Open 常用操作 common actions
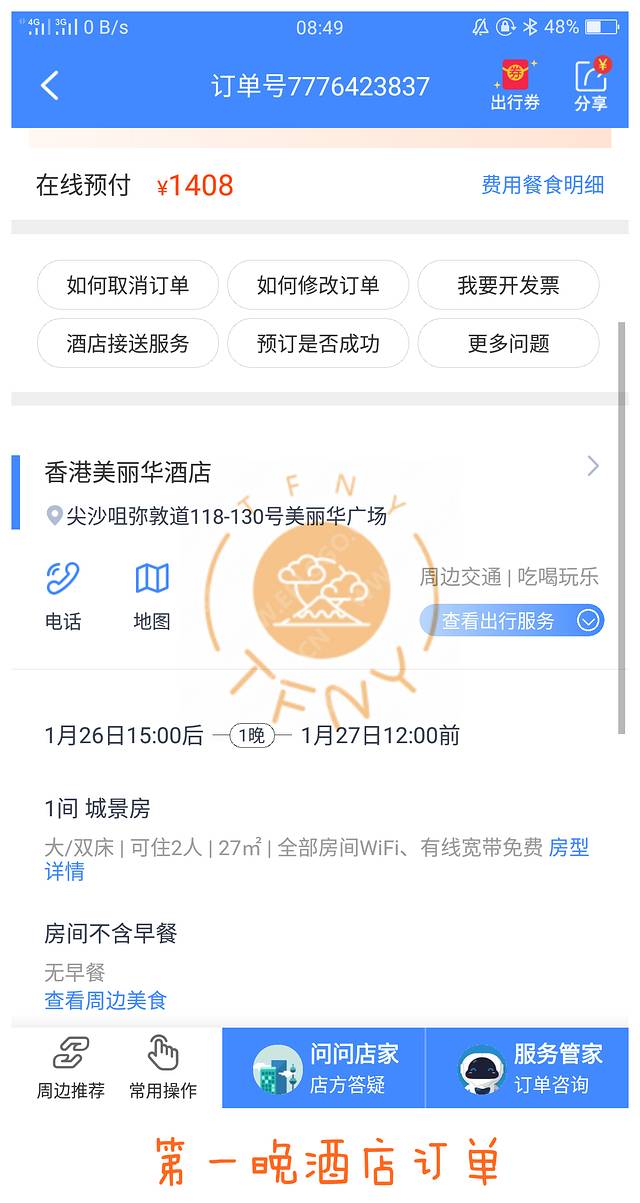 163,1067
